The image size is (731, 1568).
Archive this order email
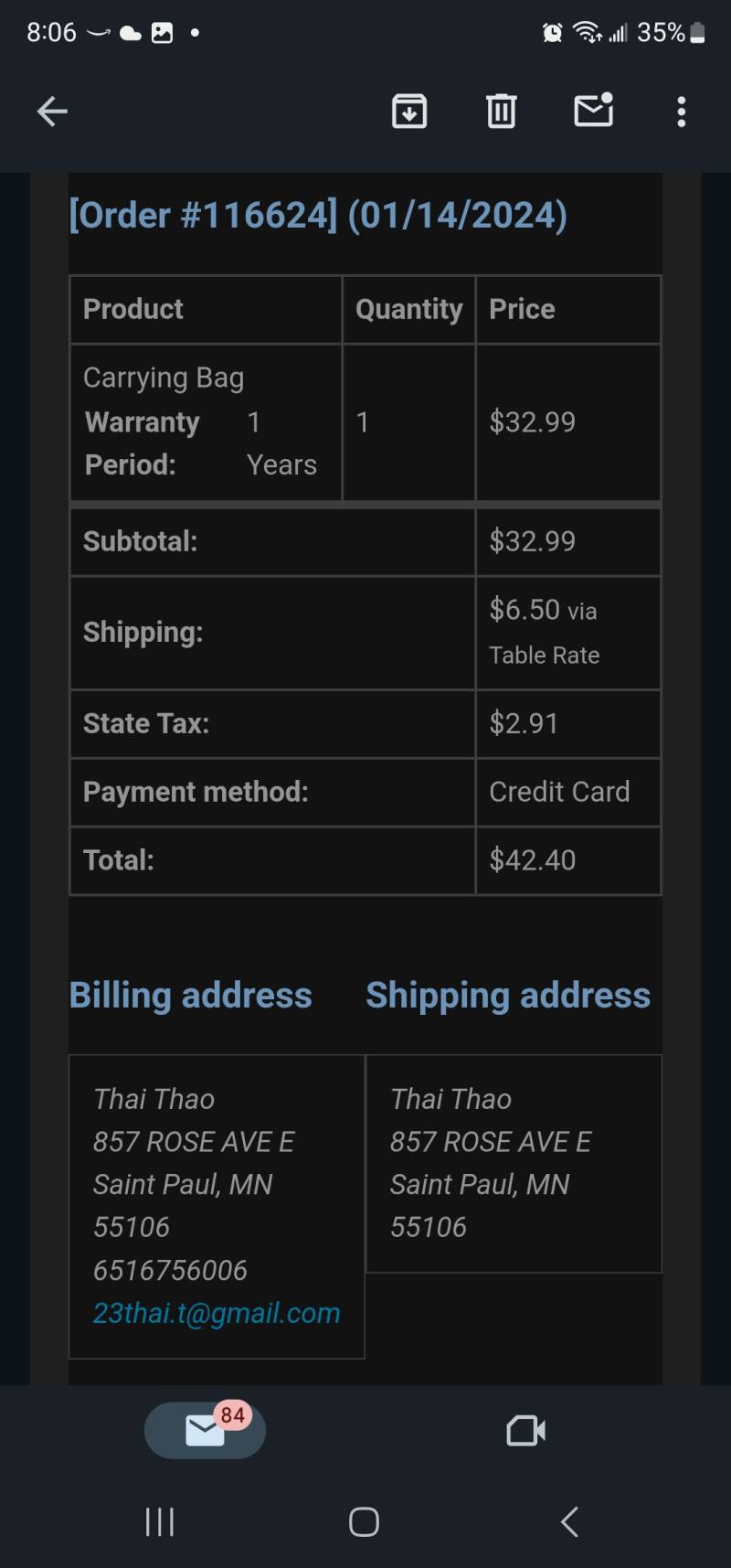pos(409,112)
